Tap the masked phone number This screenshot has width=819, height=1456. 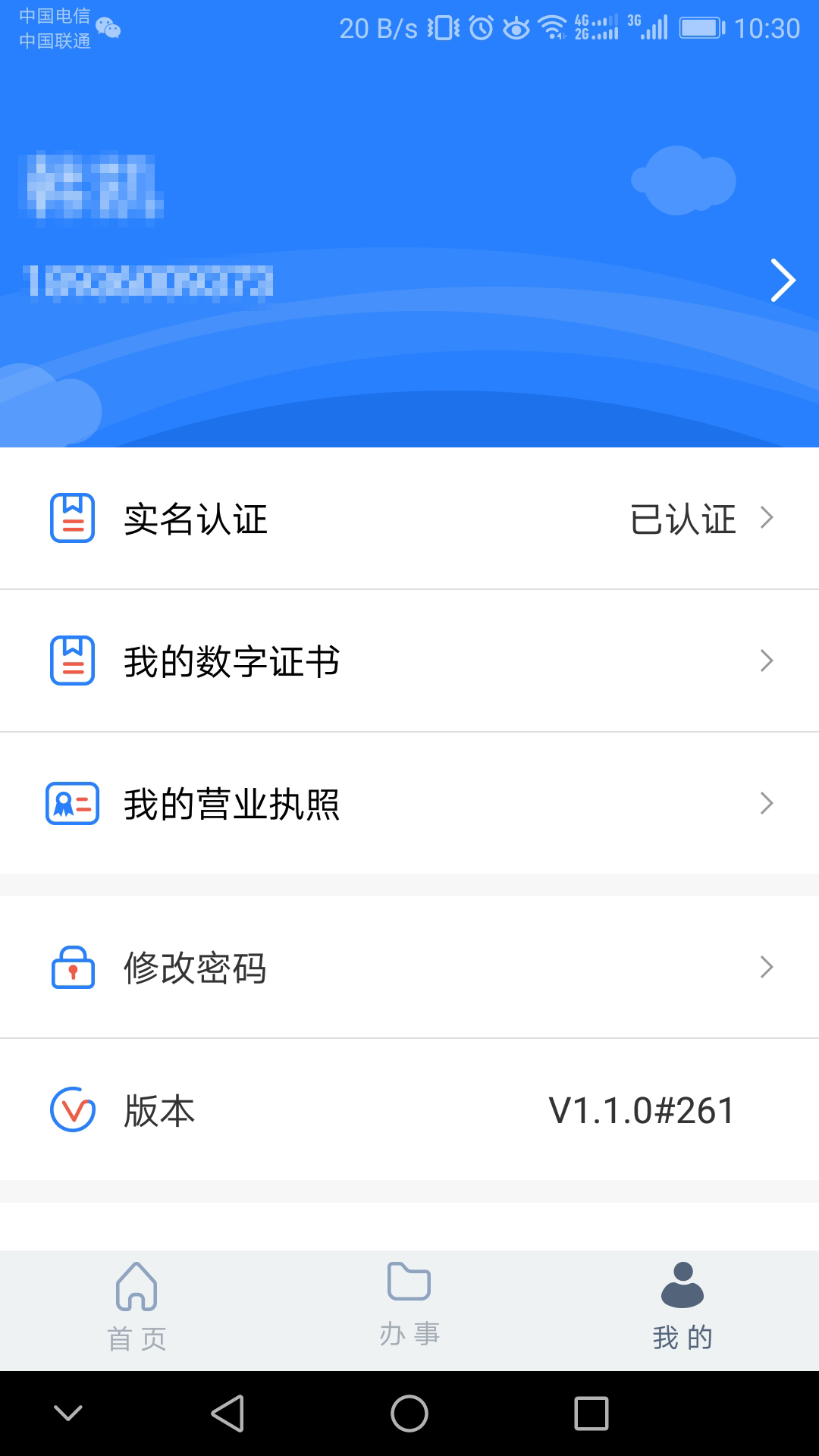click(x=148, y=281)
